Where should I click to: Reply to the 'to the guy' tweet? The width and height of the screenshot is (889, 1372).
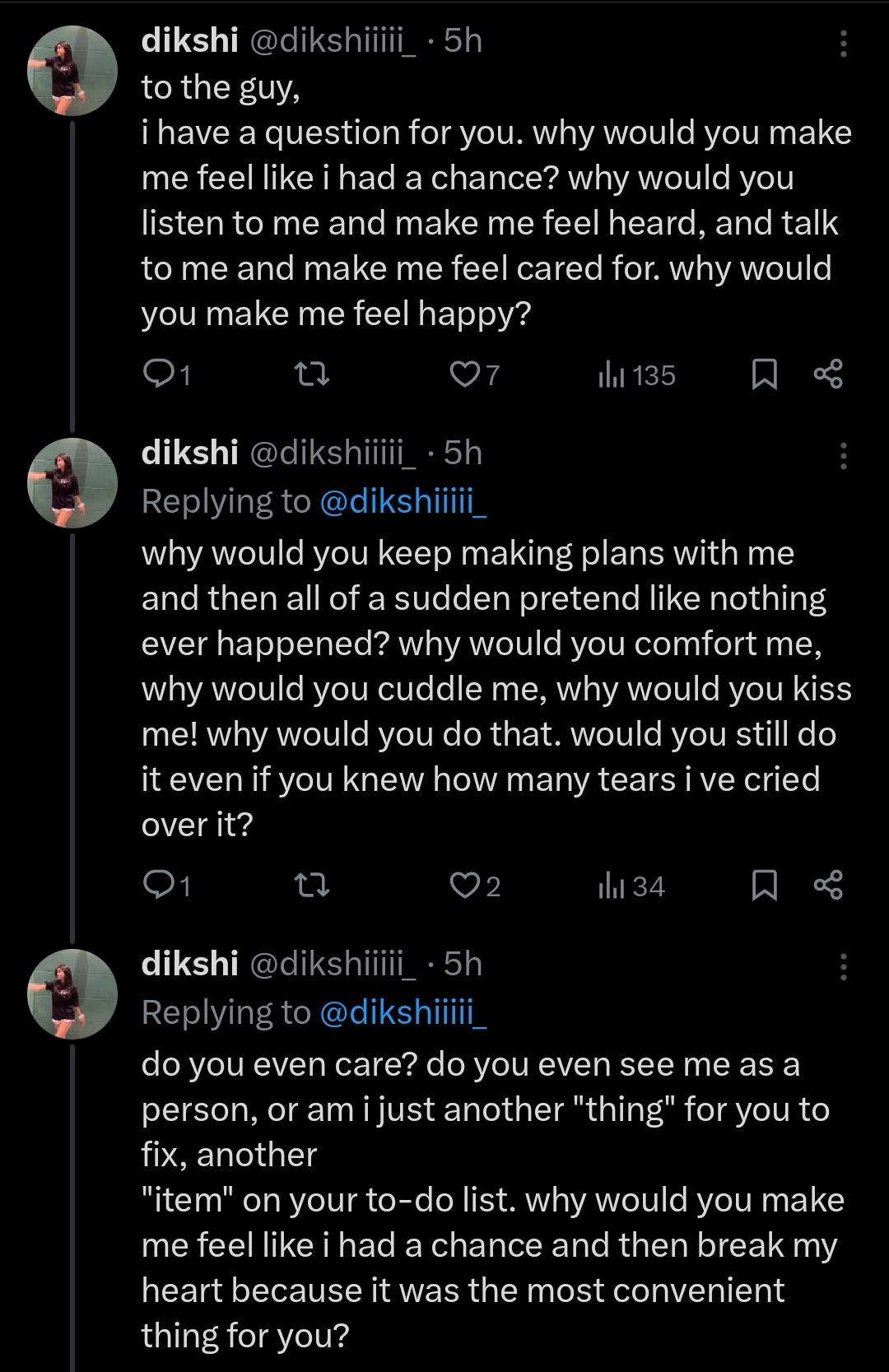(156, 375)
